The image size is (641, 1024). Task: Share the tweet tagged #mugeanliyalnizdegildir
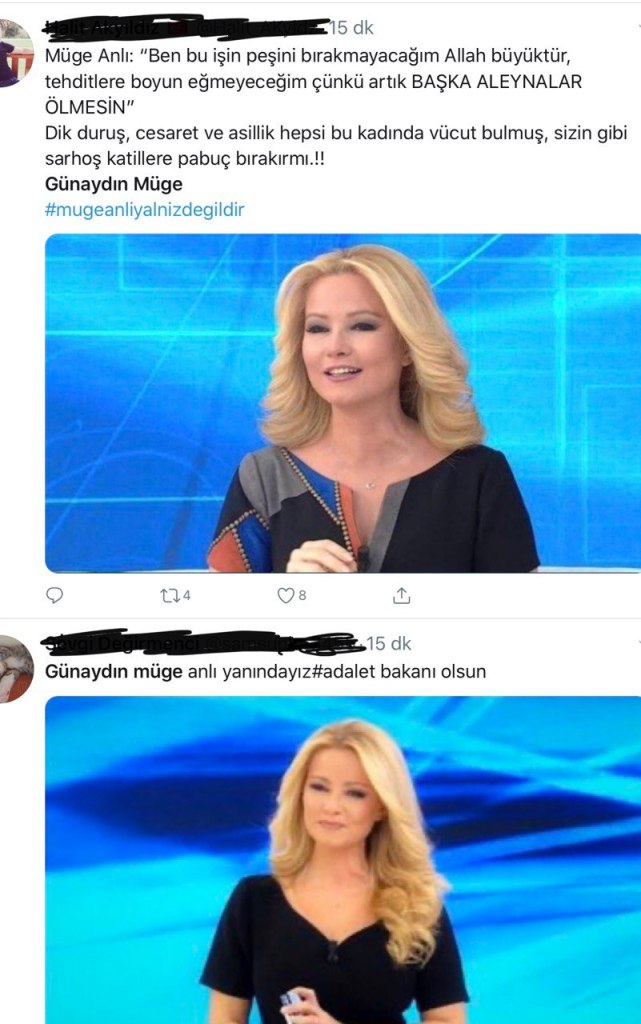401,595
